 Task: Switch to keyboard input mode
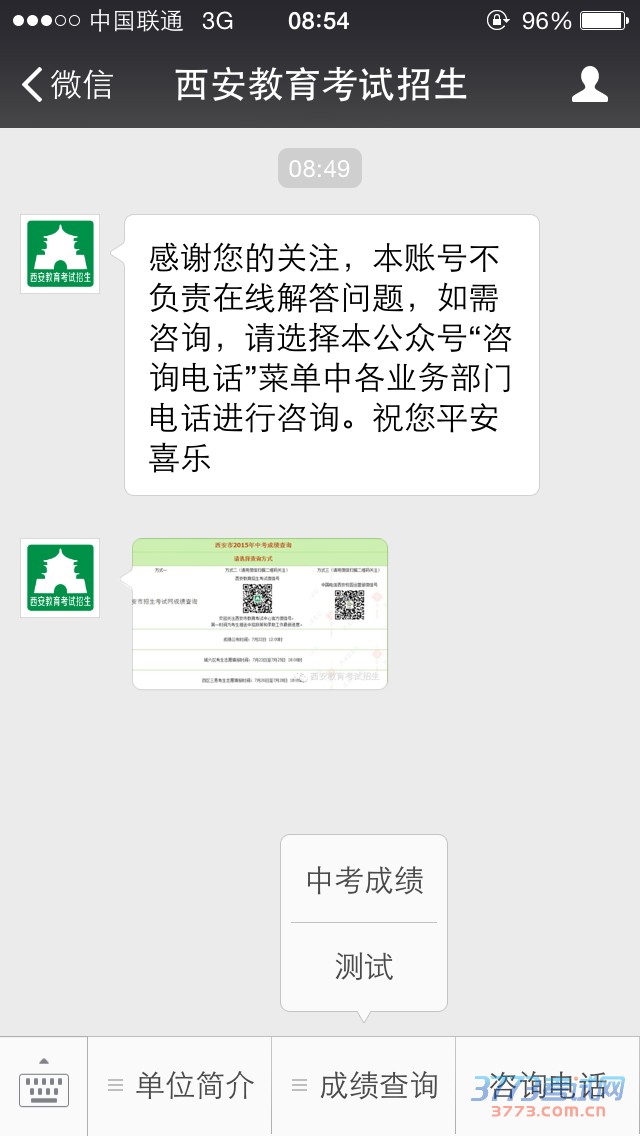click(44, 1086)
